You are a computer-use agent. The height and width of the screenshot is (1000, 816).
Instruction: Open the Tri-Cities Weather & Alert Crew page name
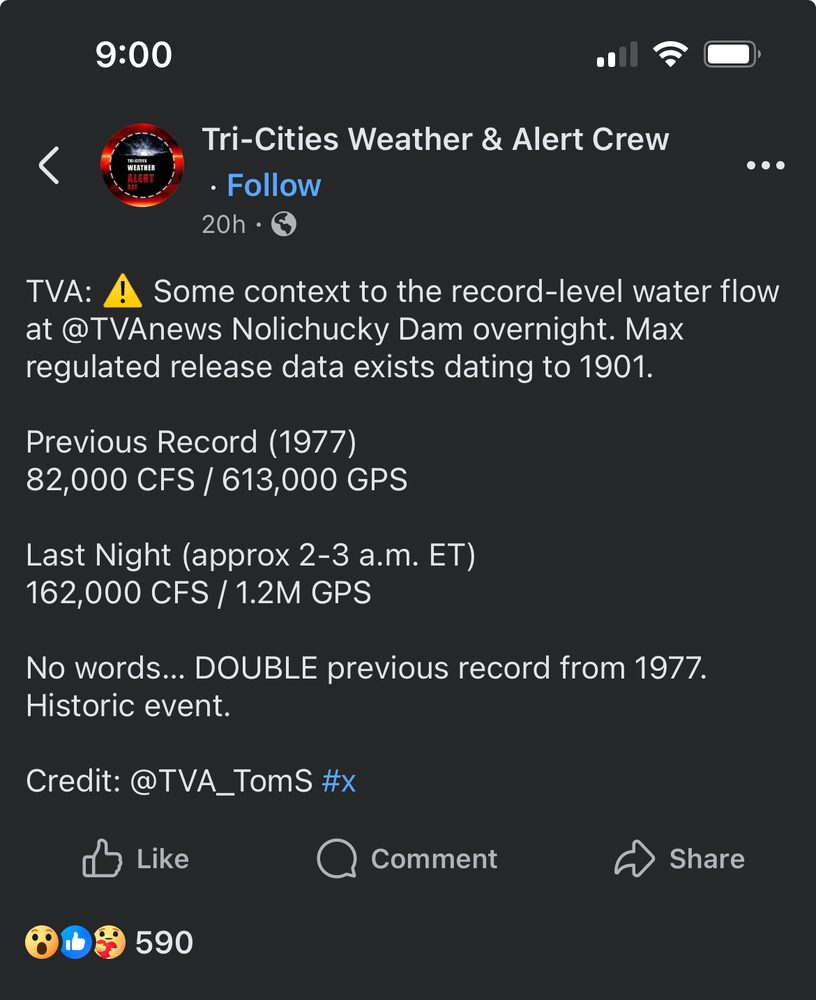point(435,139)
